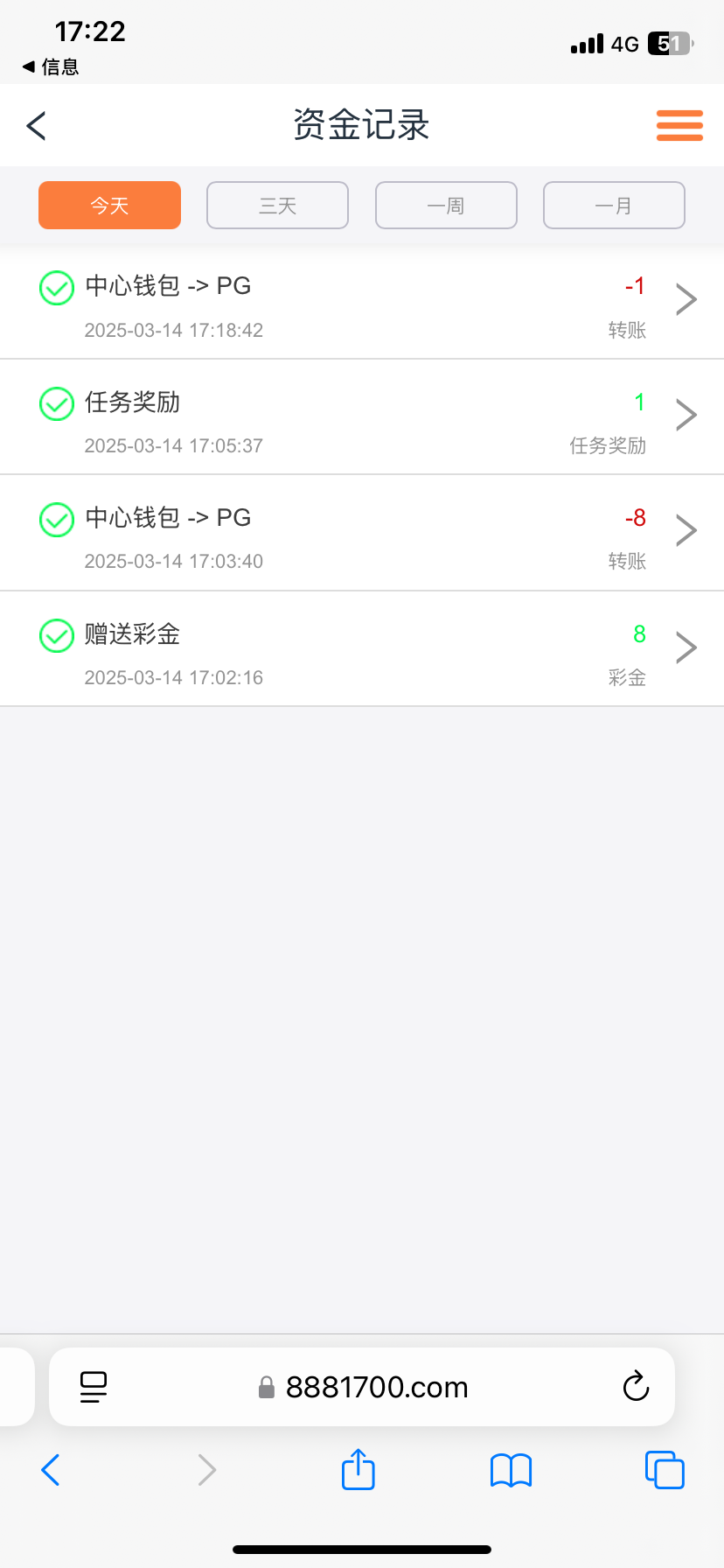Go back from 资金记录 page
724x1568 pixels.
point(37,126)
